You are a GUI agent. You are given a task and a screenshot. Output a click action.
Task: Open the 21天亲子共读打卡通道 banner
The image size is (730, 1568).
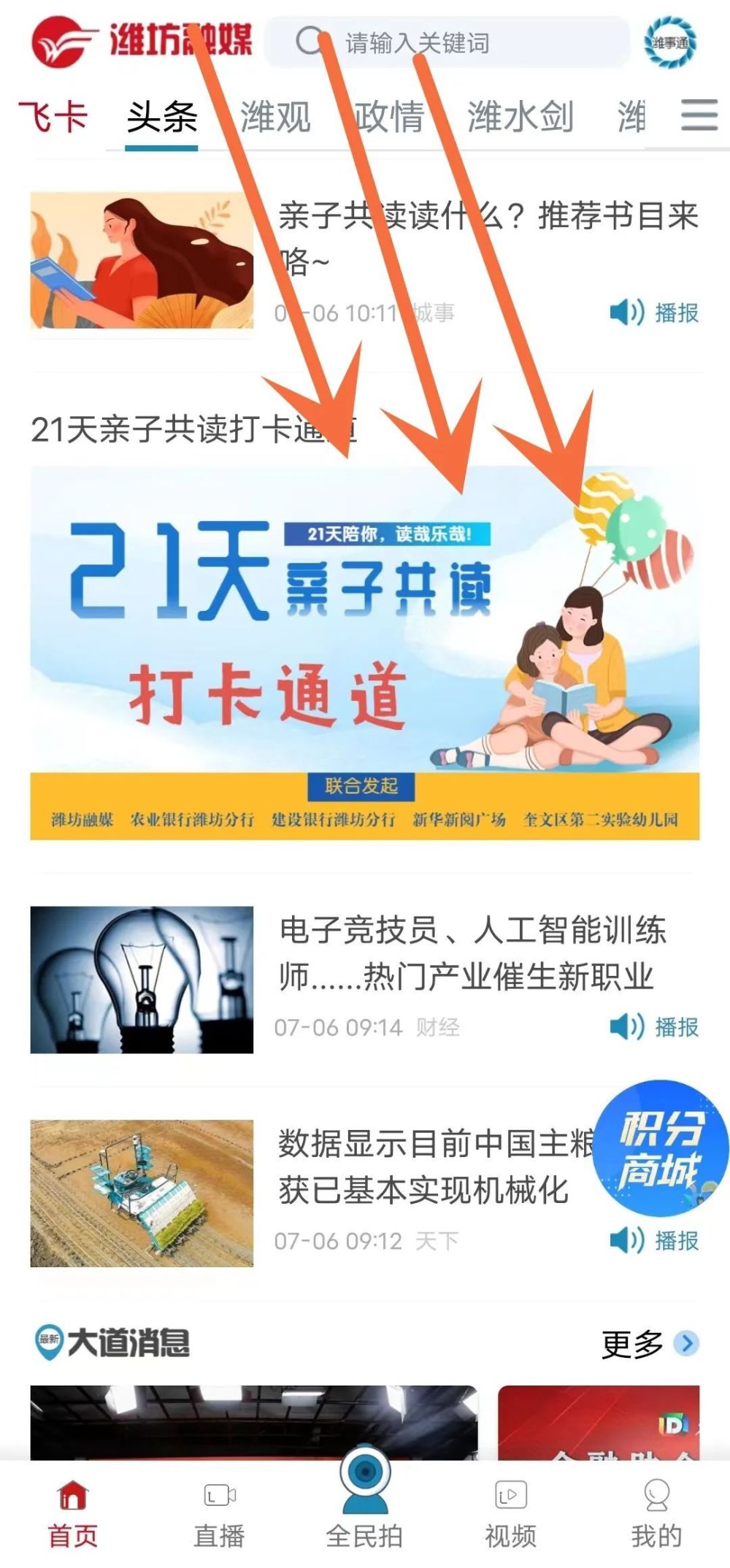click(x=365, y=653)
